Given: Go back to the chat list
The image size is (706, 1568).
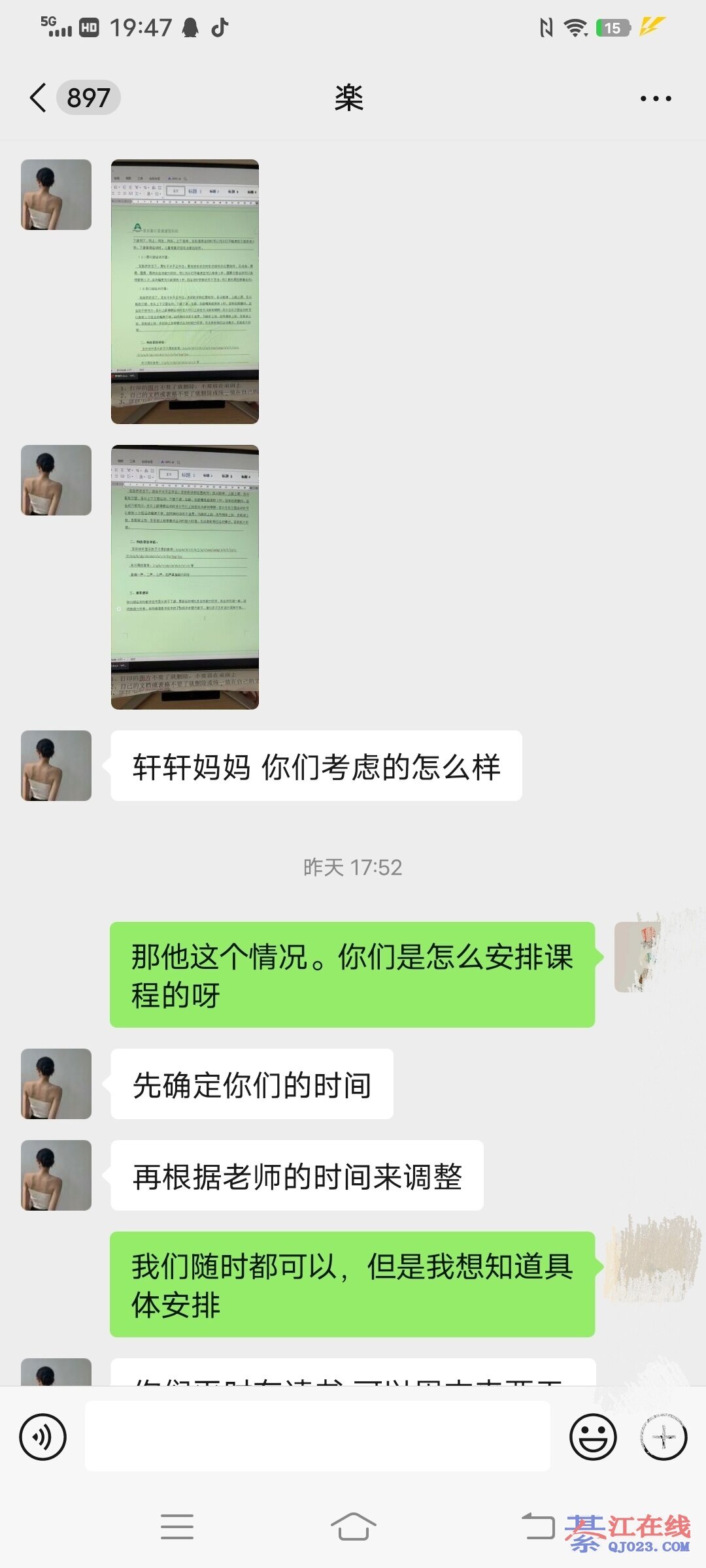Looking at the screenshot, I should 39,98.
